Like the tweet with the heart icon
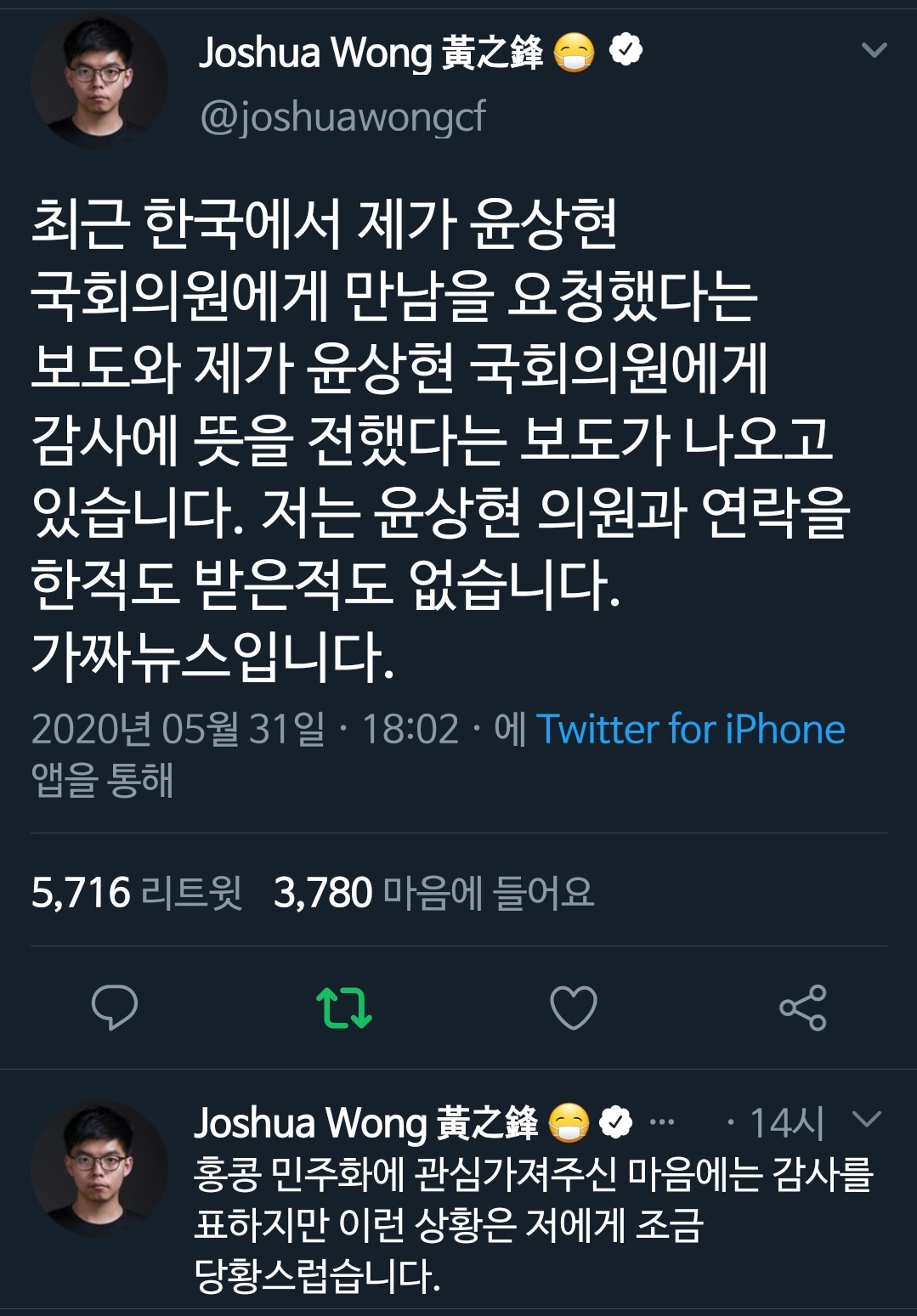 [574, 1008]
